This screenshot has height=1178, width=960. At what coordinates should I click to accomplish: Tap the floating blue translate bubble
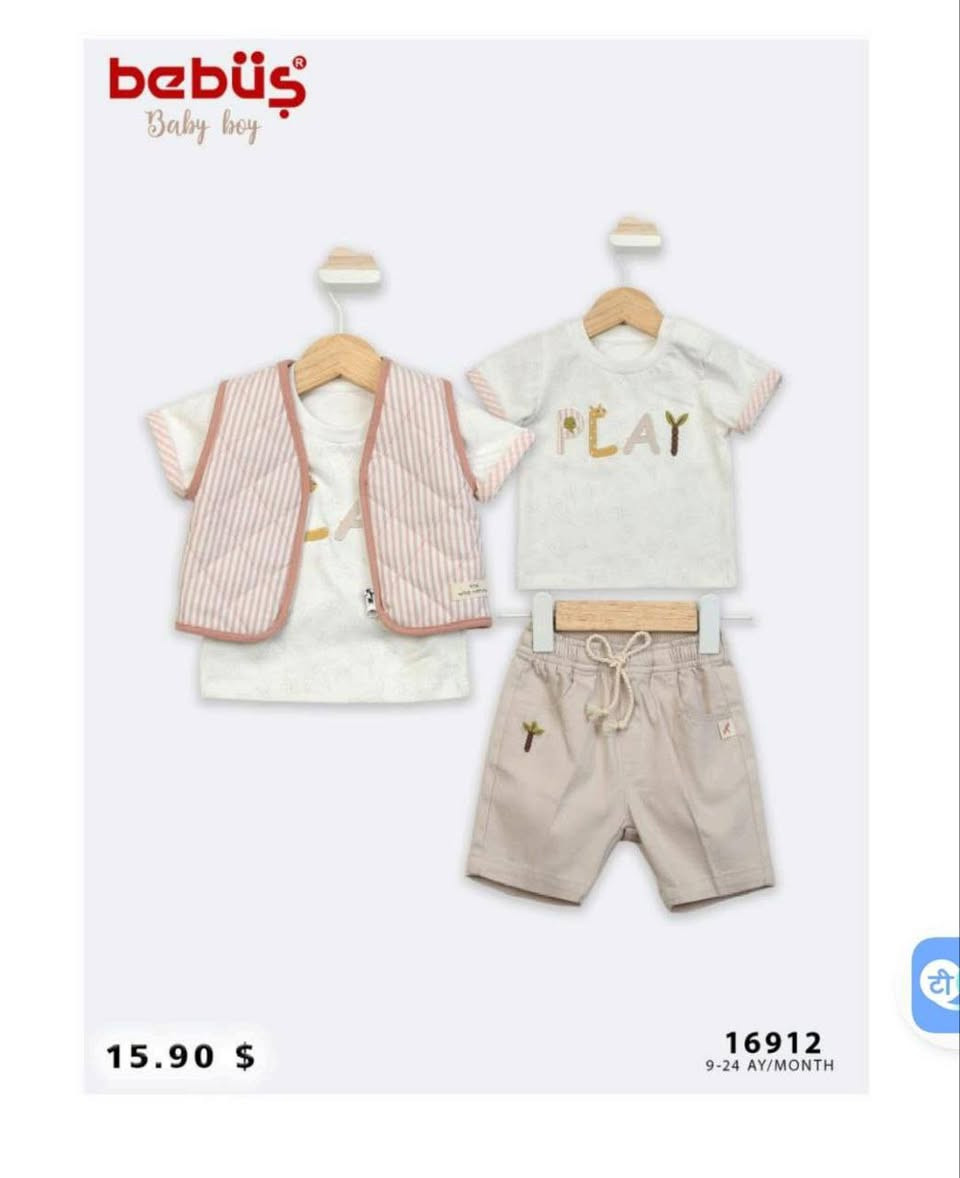[938, 984]
